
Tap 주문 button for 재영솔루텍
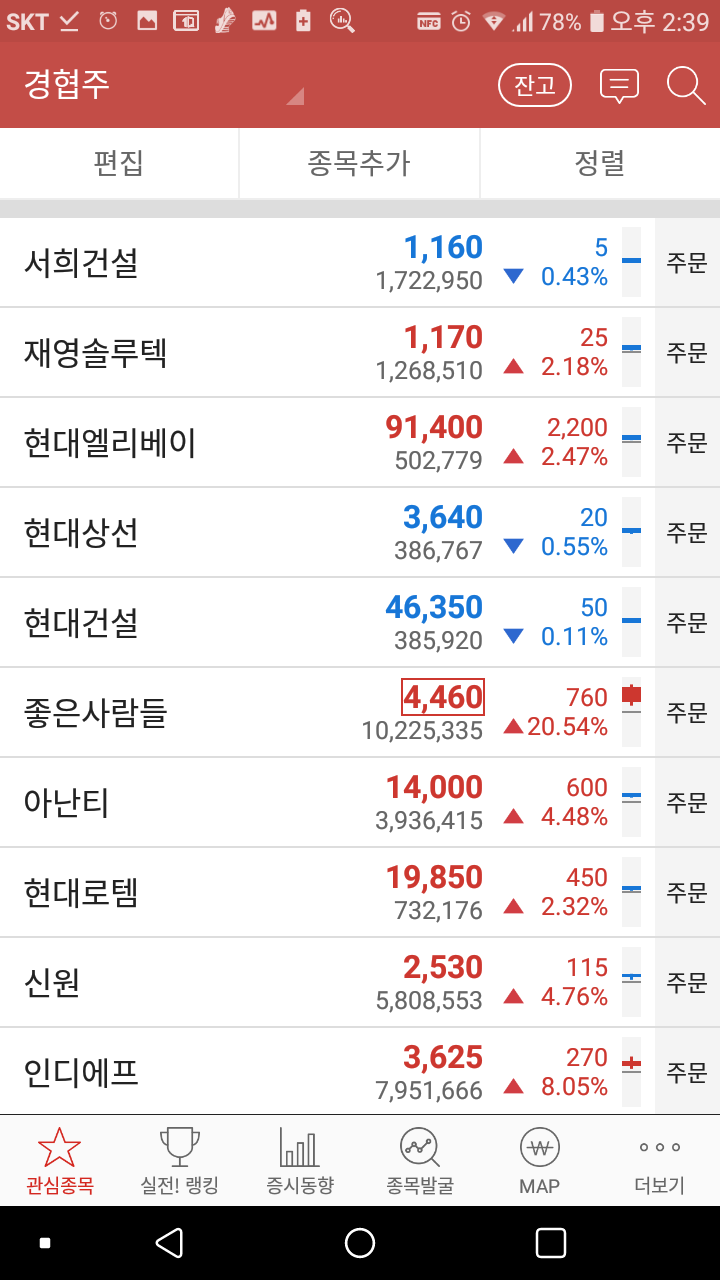687,353
